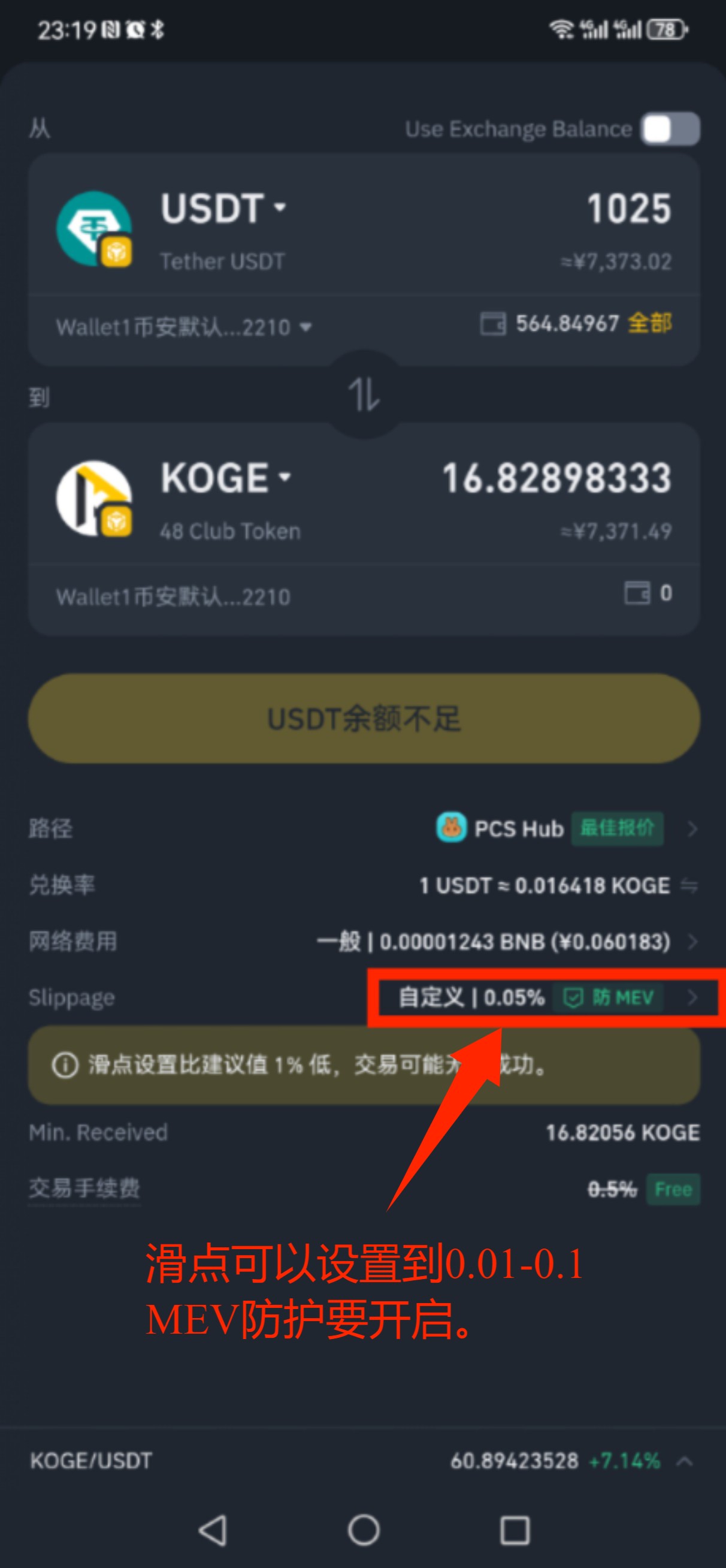This screenshot has width=726, height=1568.
Task: Expand the KOGE/USDT price chart
Action: point(684,1461)
